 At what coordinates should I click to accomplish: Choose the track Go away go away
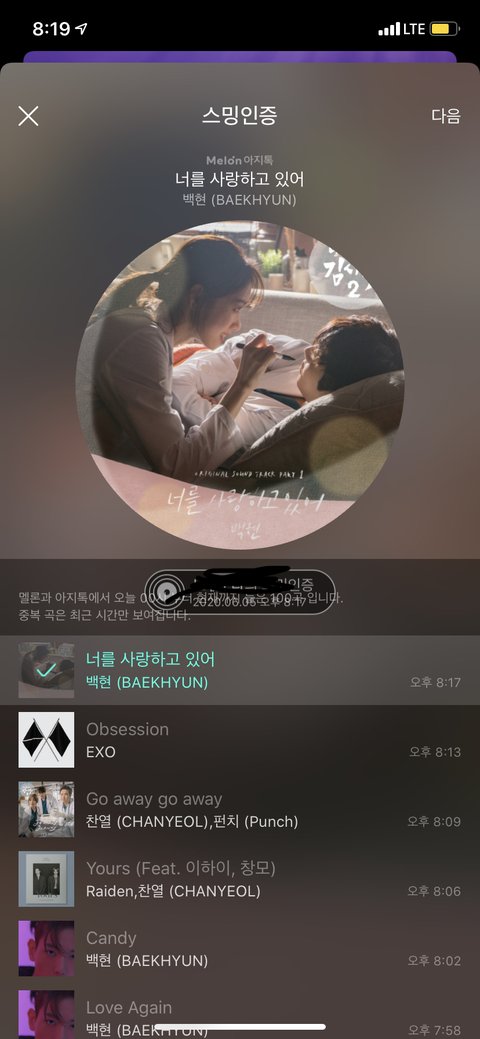tap(240, 809)
